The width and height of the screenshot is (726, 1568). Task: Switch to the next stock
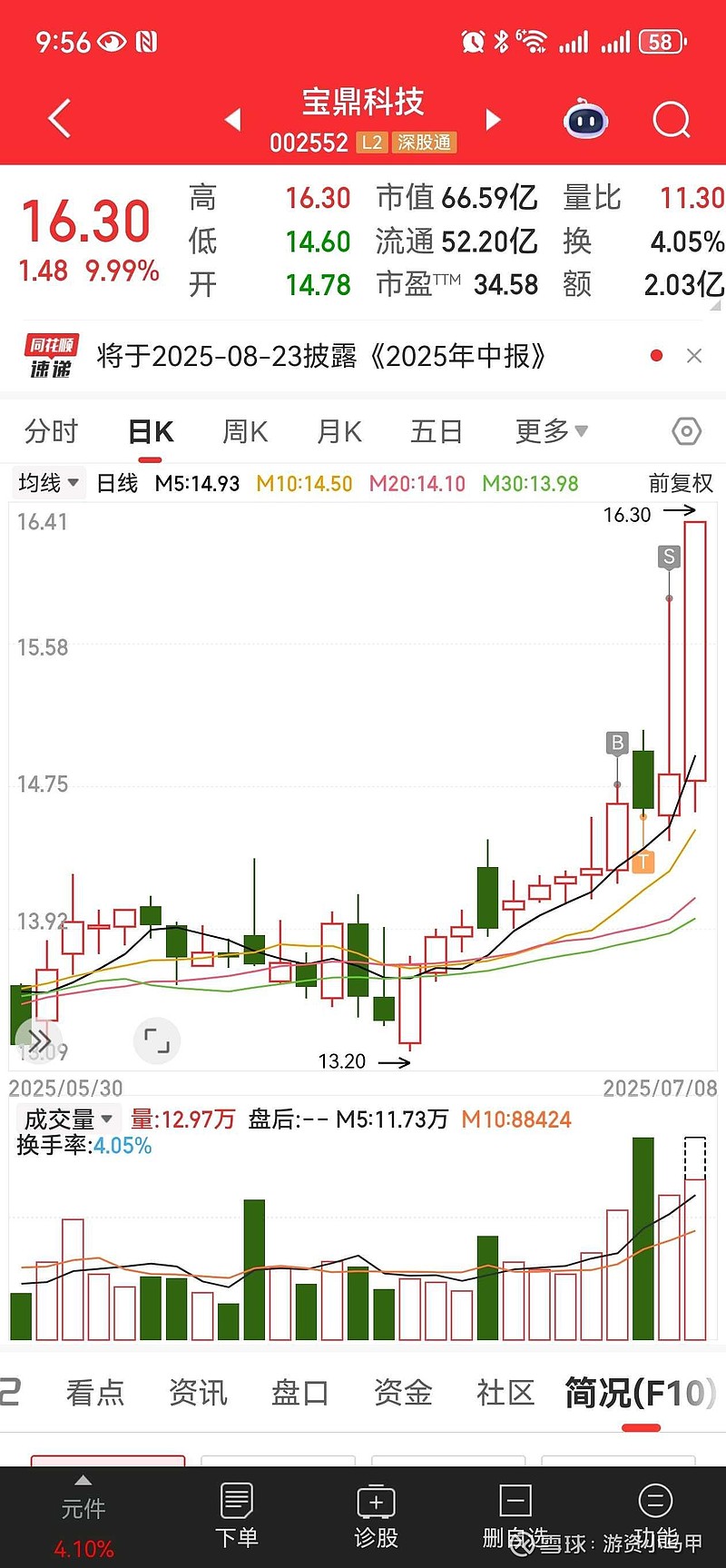[493, 119]
